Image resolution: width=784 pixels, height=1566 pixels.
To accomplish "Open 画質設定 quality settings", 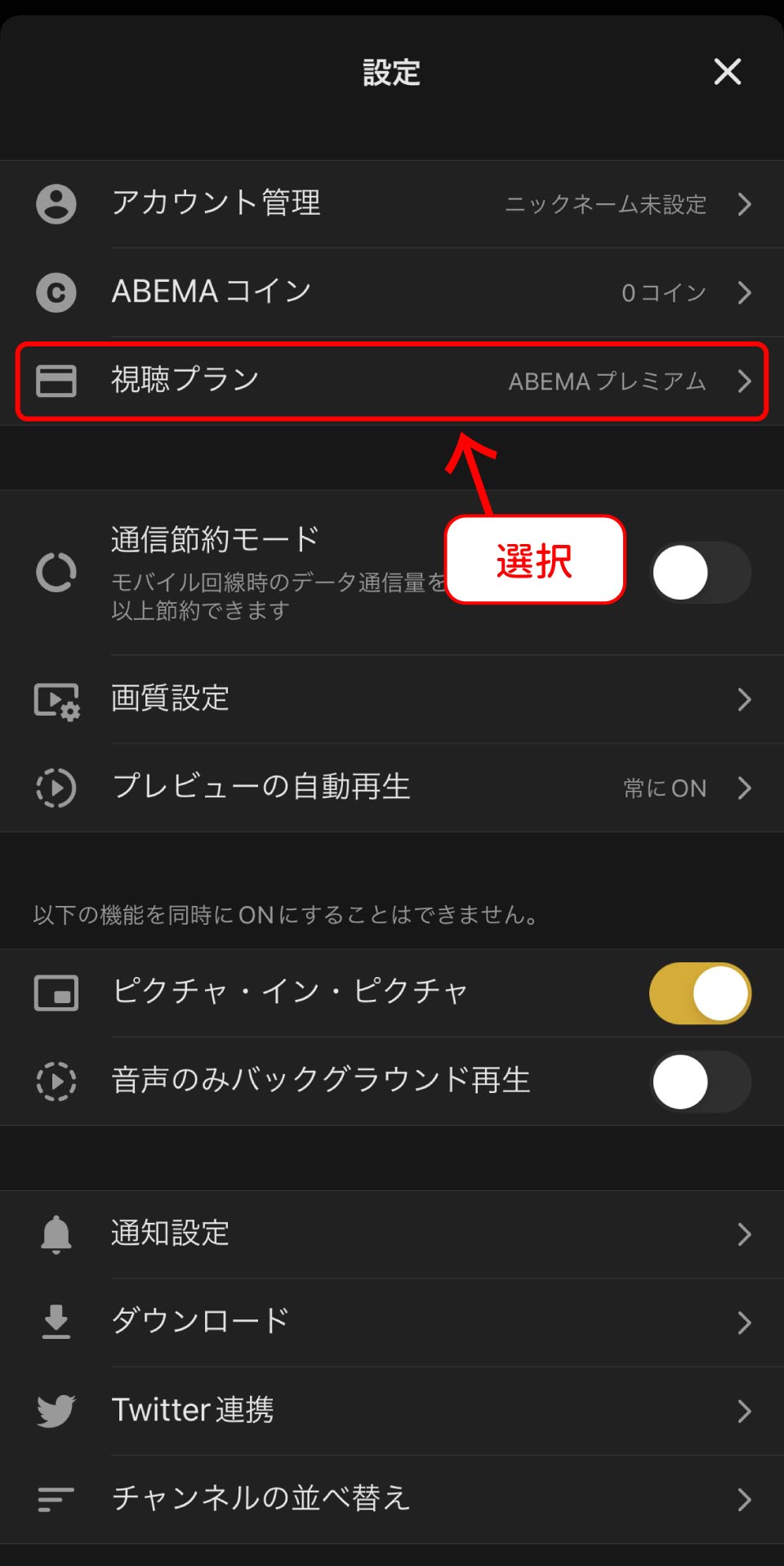I will 392,699.
